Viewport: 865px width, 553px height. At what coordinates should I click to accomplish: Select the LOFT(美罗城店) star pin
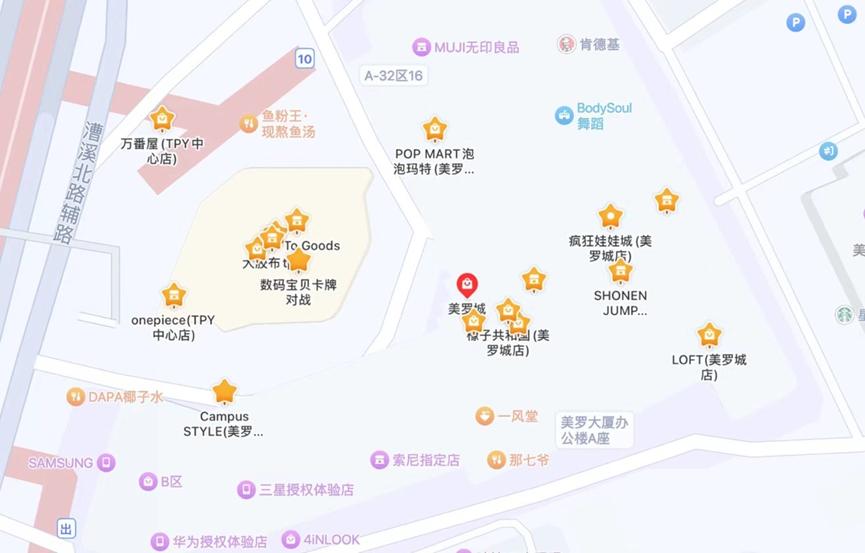(709, 335)
